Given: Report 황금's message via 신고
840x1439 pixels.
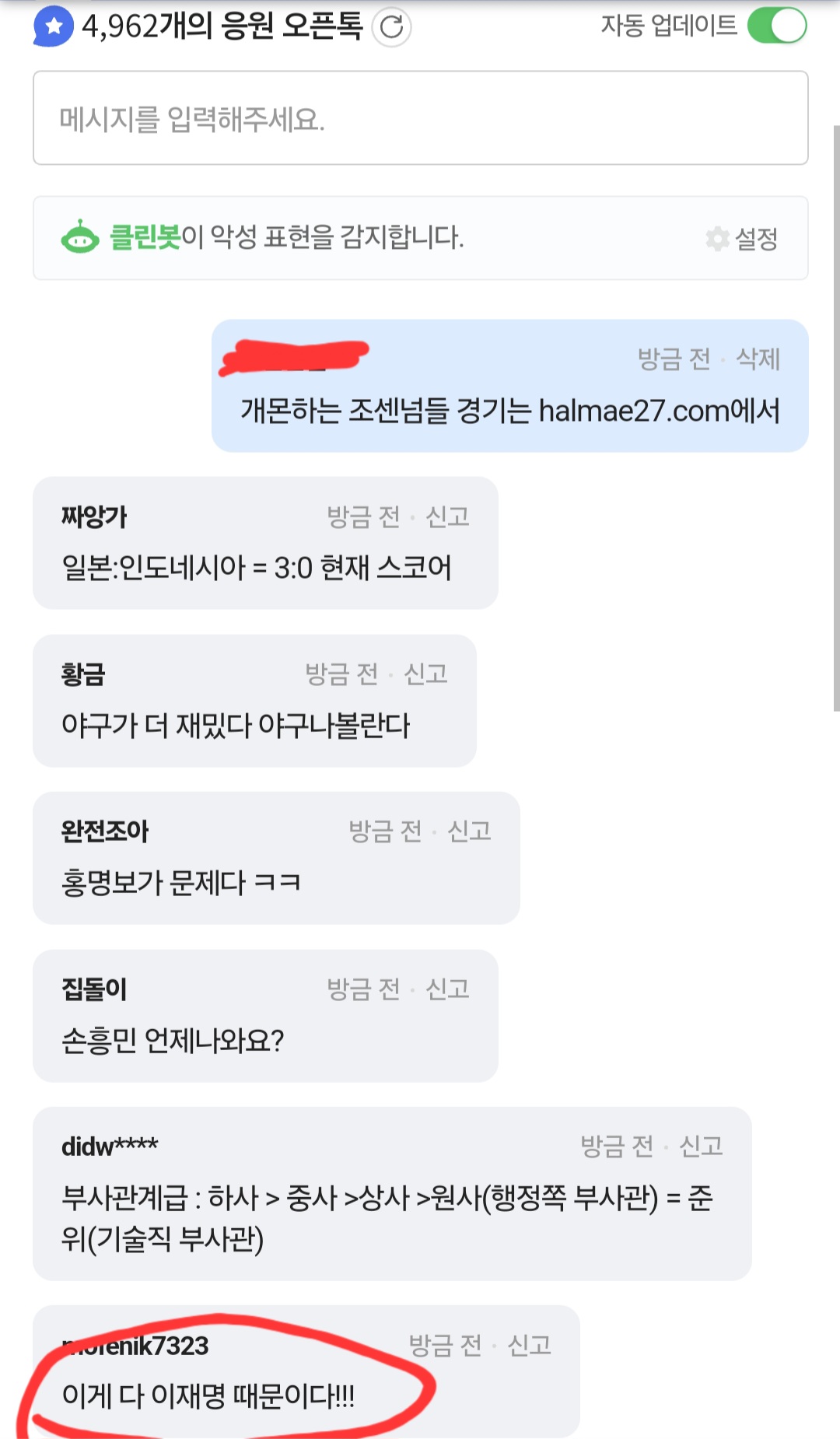Looking at the screenshot, I should tap(425, 674).
